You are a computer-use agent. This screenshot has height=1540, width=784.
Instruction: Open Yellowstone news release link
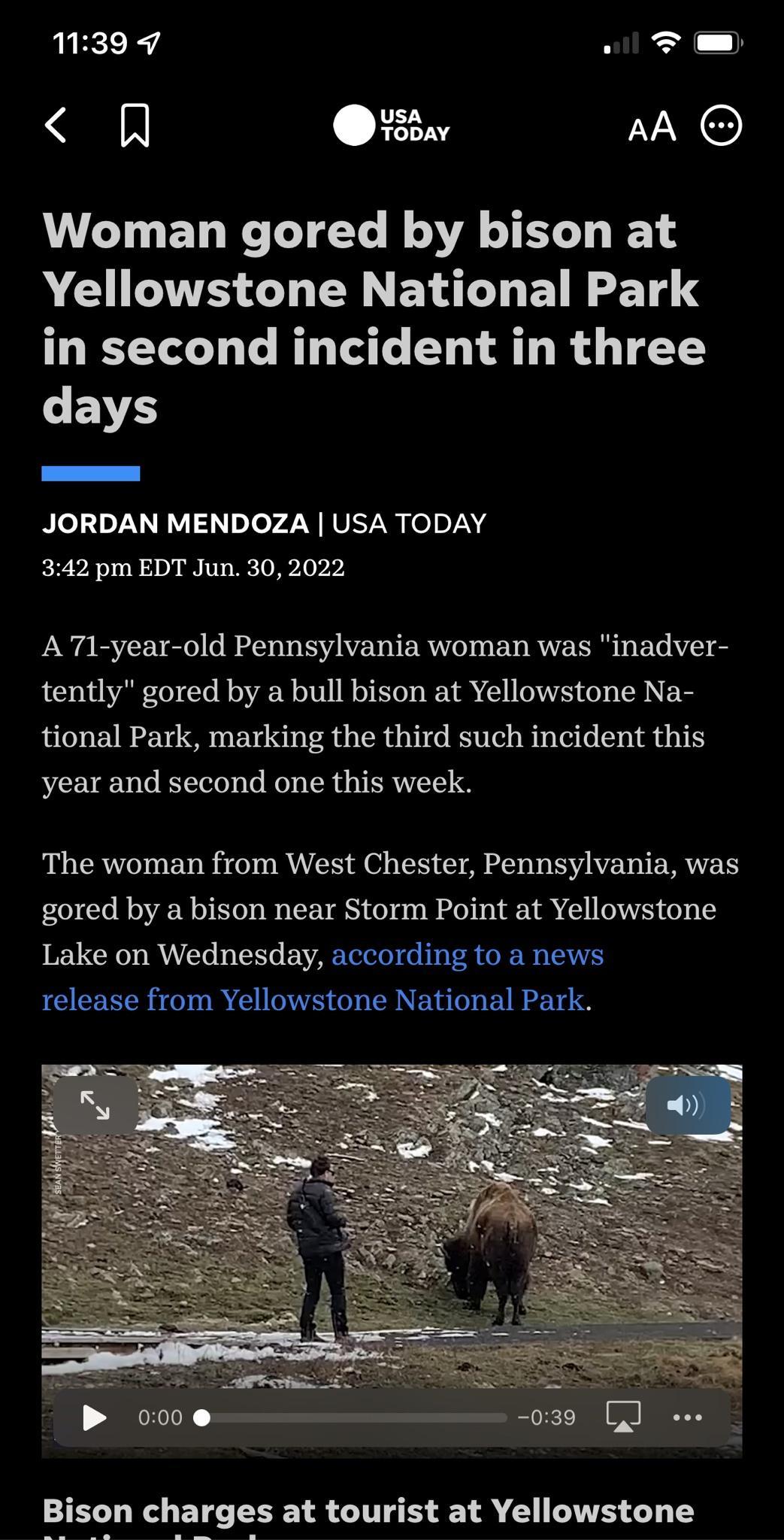tap(391, 976)
